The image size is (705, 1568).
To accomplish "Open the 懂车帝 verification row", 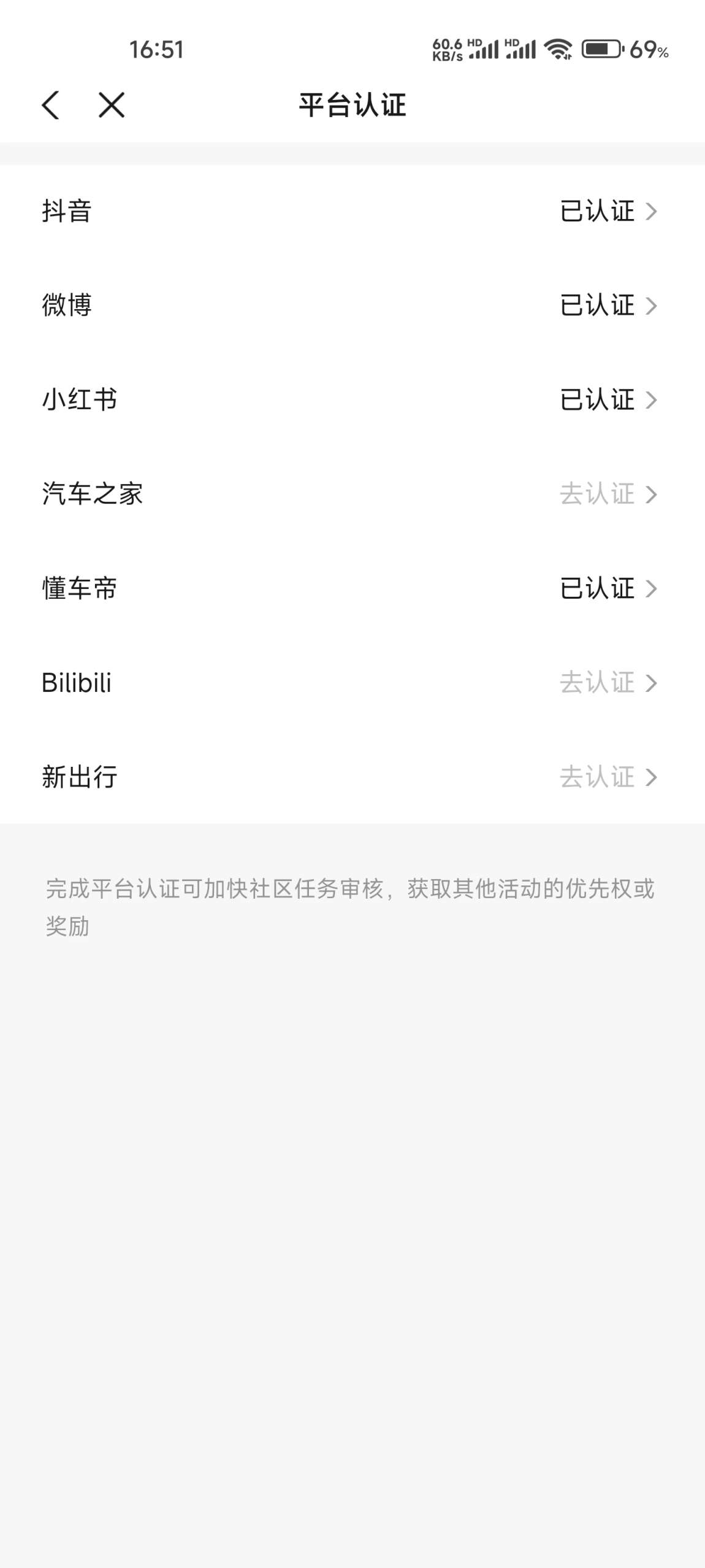I will click(x=352, y=589).
